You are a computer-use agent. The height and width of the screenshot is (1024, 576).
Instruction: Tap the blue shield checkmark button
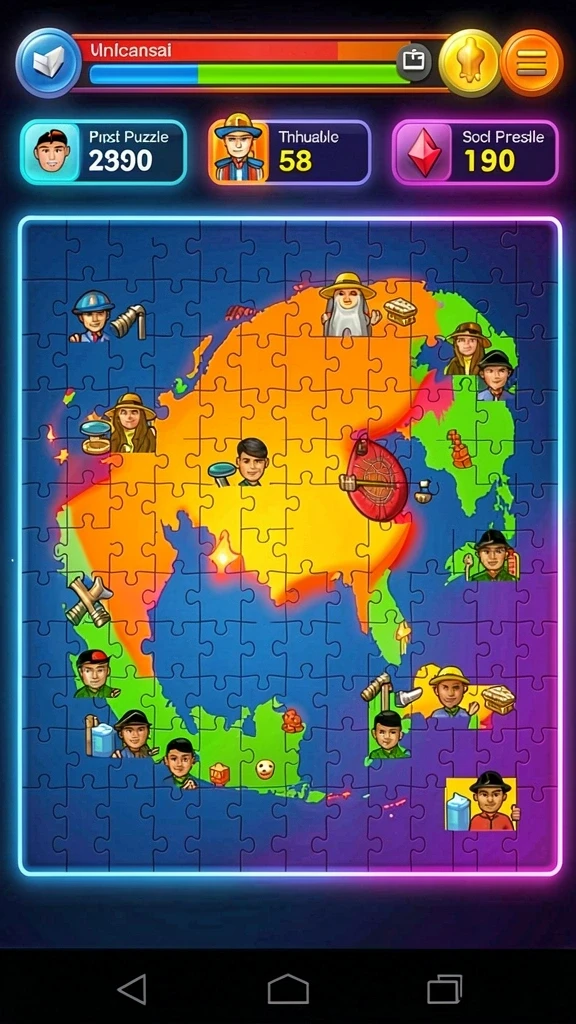click(x=48, y=63)
